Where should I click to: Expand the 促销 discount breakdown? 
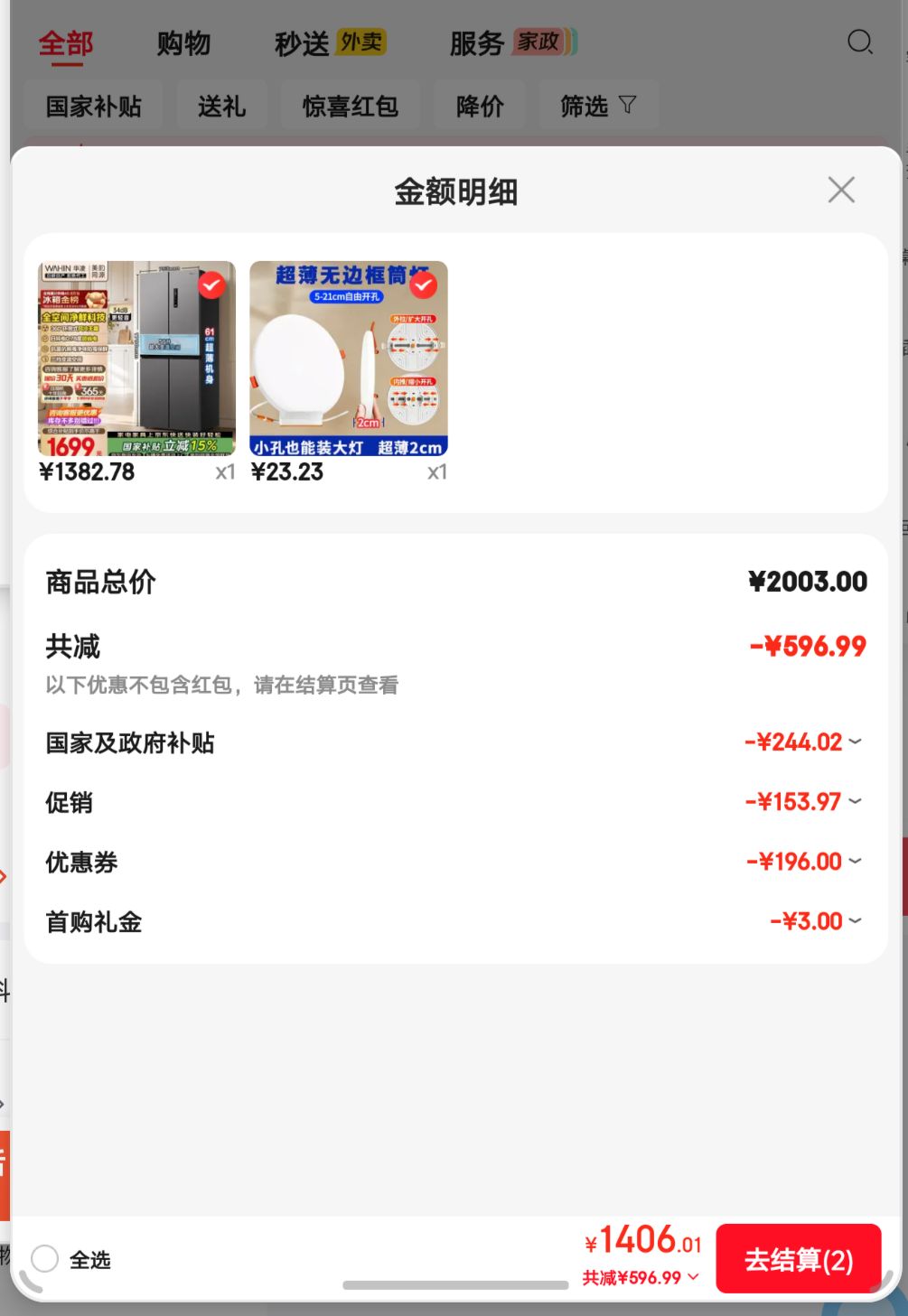click(x=803, y=802)
